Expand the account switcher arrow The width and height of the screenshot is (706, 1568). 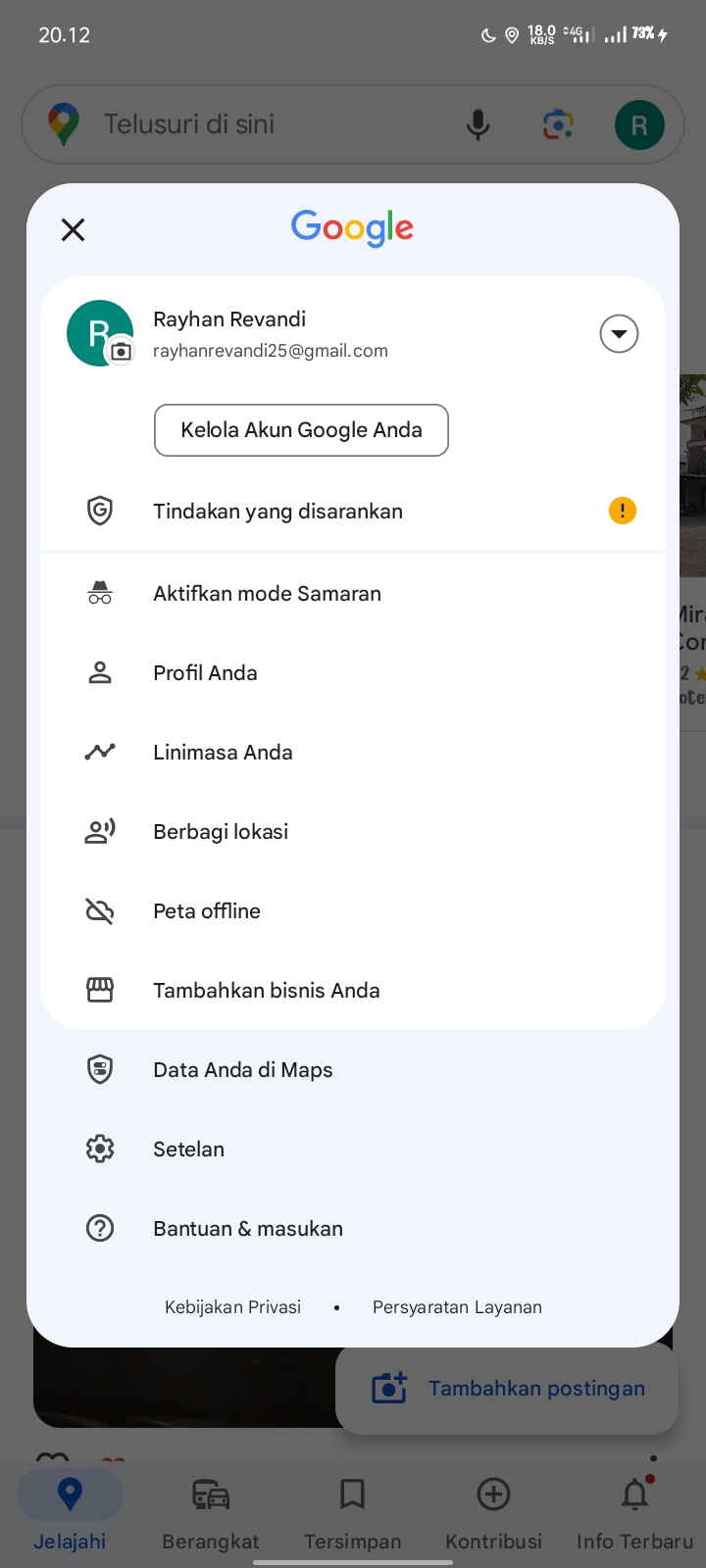tap(619, 334)
